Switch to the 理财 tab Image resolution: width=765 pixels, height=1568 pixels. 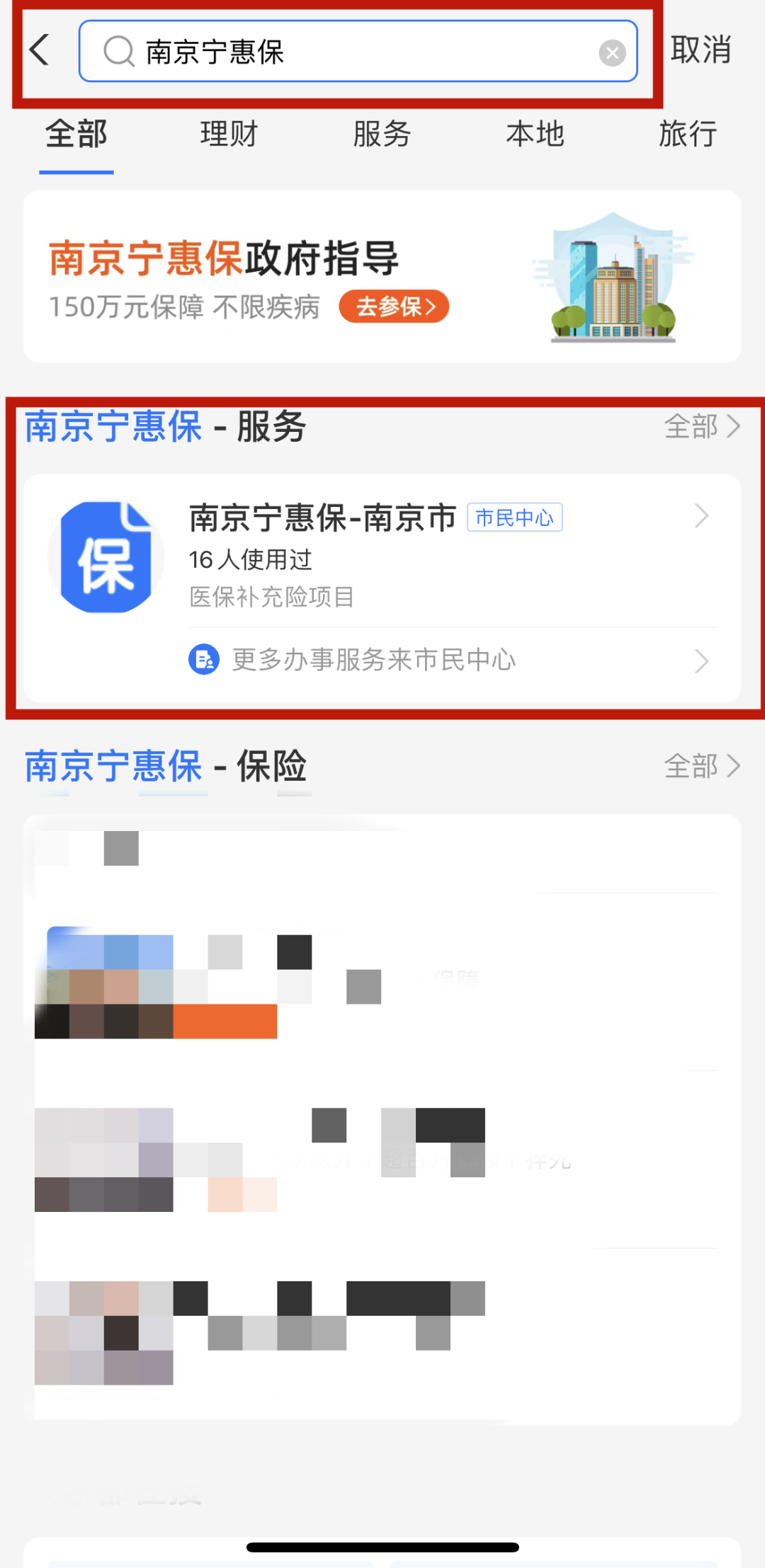pyautogui.click(x=229, y=134)
